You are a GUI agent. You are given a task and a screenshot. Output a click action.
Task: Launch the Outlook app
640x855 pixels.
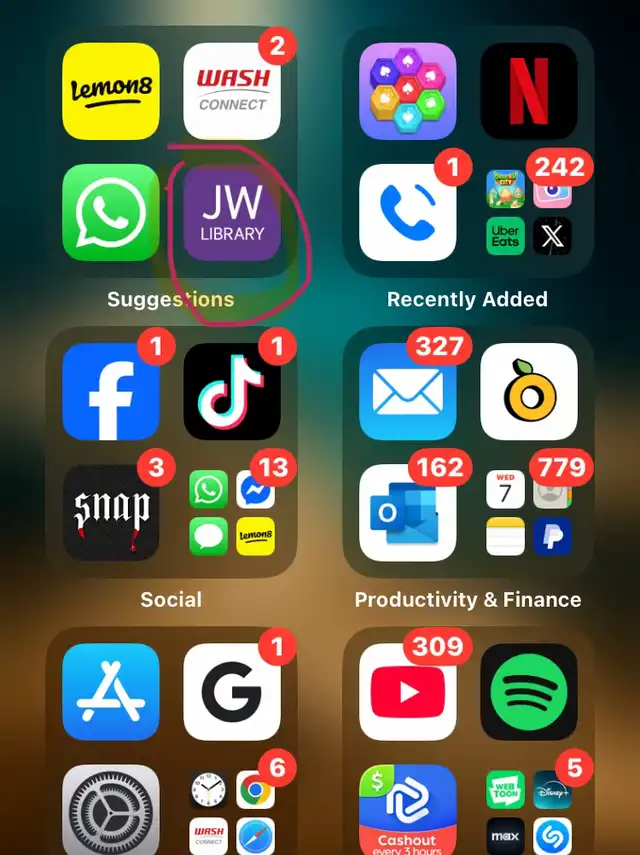pos(407,513)
